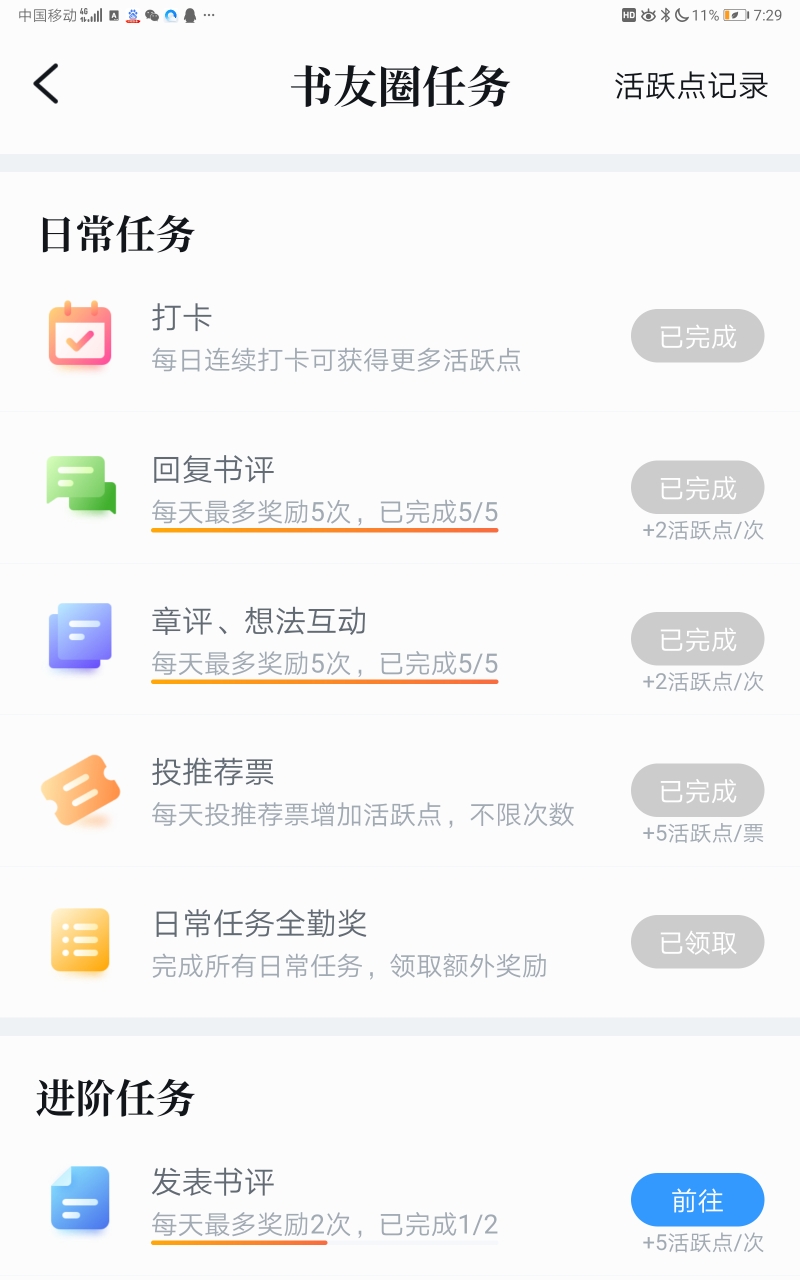Image resolution: width=800 pixels, height=1280 pixels.
Task: Open 活跃点记录 in the top bar
Action: [x=691, y=86]
